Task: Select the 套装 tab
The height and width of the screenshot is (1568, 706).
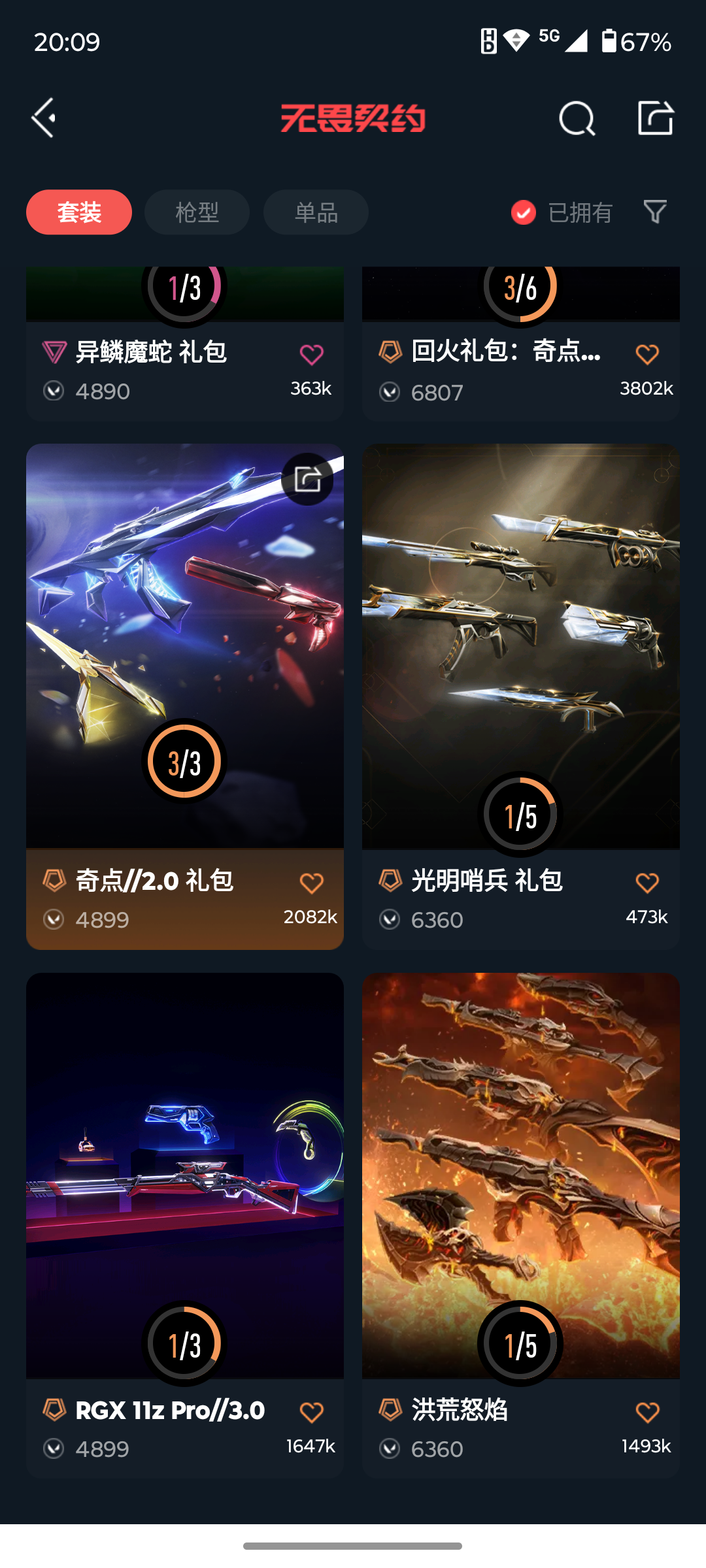Action: [x=79, y=212]
